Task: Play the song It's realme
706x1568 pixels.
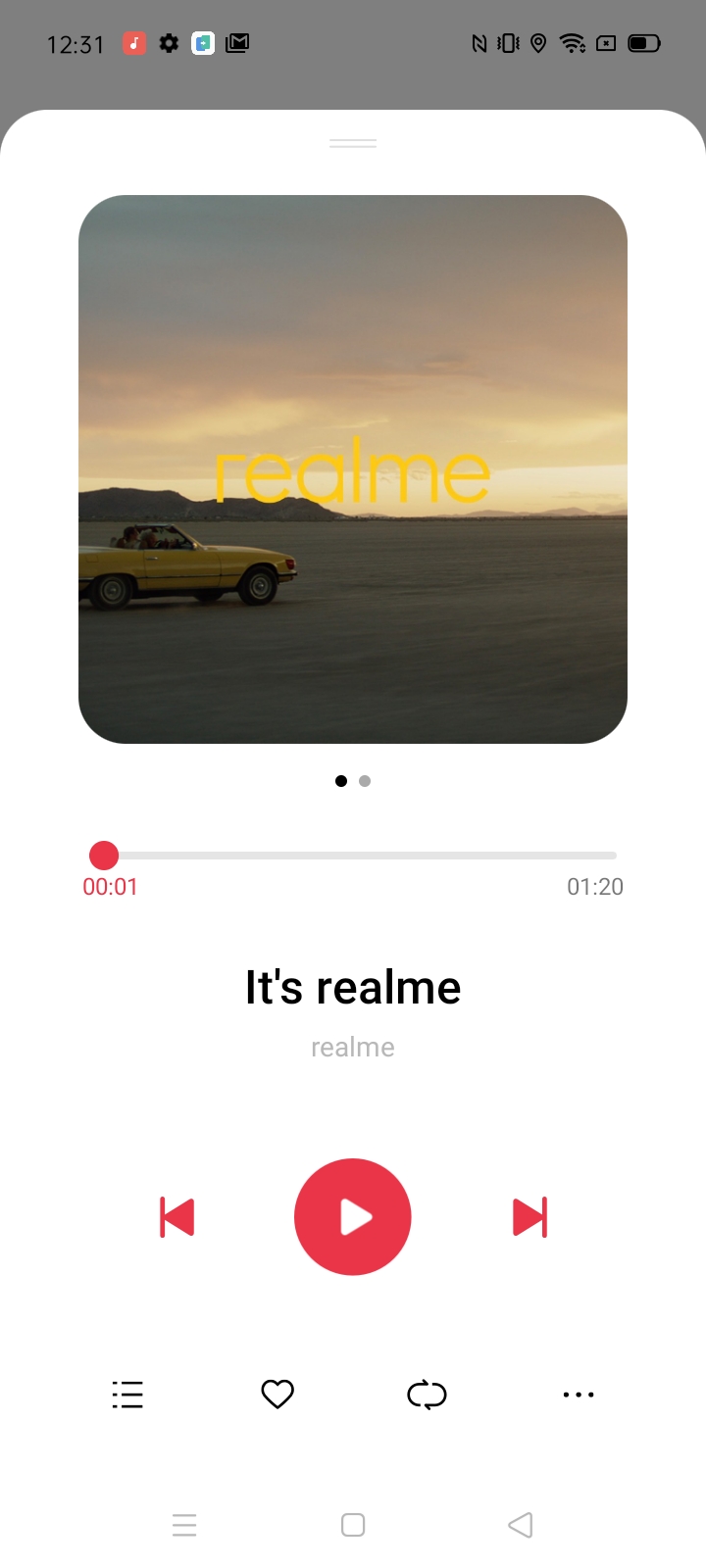Action: (352, 1216)
